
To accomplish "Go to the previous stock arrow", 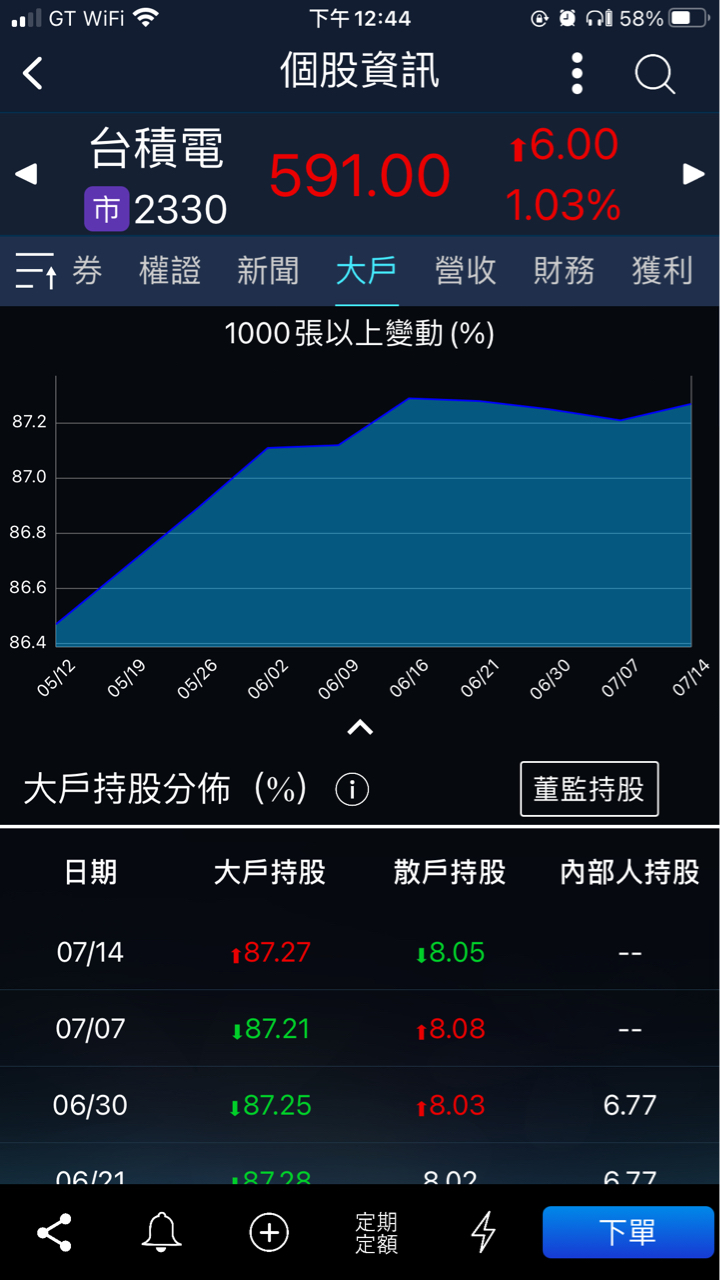I will click(x=26, y=174).
